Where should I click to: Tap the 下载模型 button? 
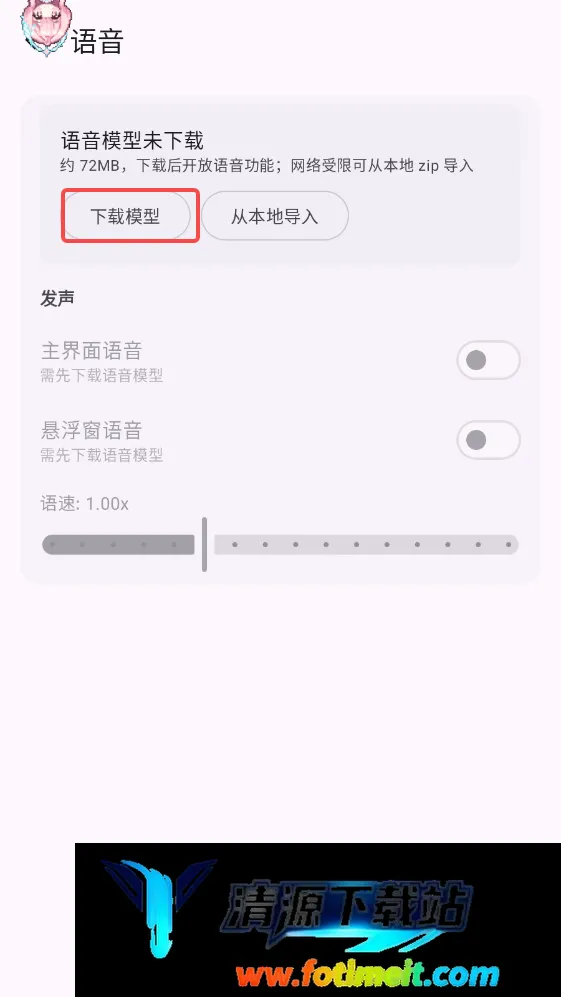coord(125,216)
